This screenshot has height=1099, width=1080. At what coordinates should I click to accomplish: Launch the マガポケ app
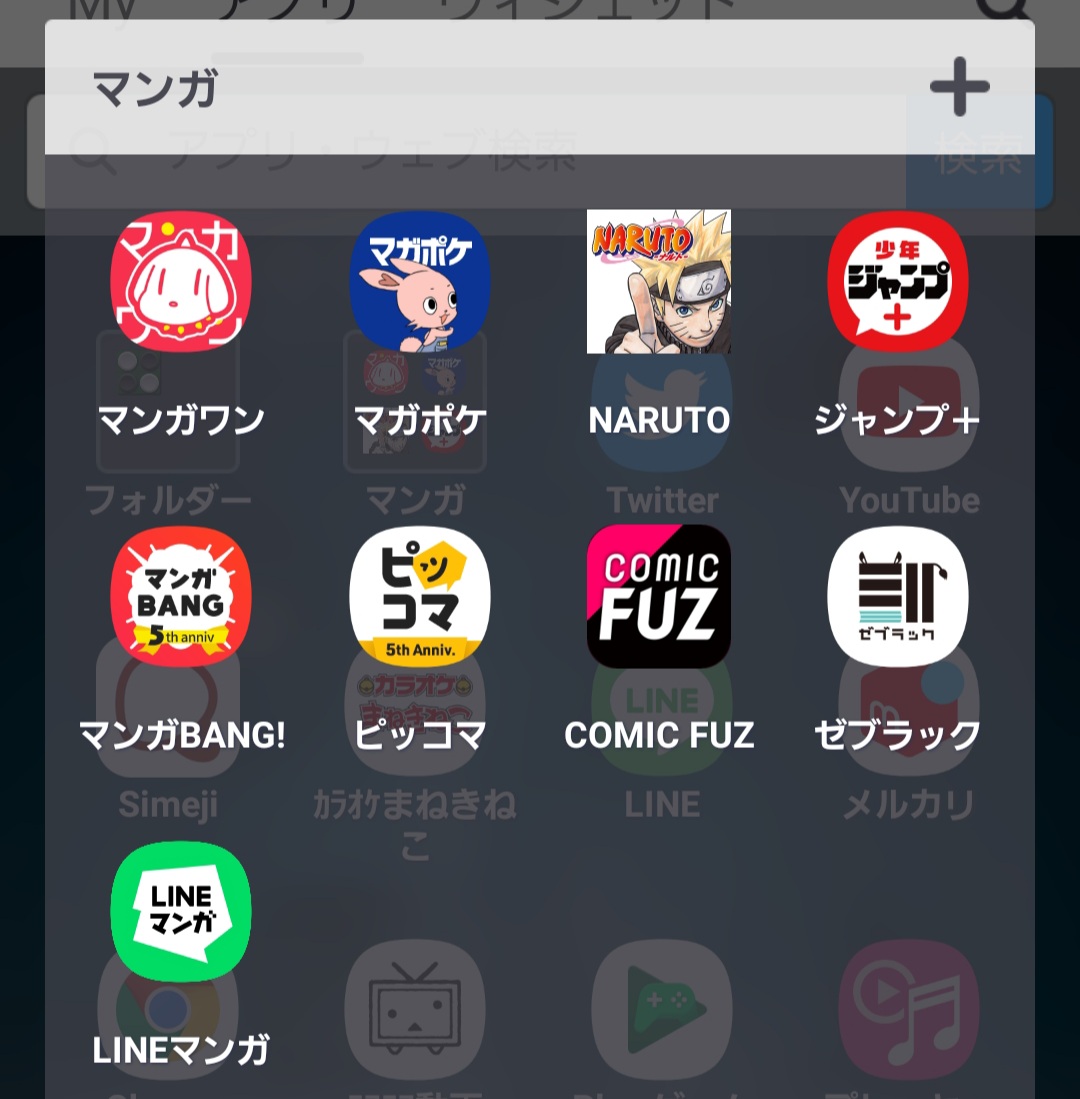(x=420, y=282)
